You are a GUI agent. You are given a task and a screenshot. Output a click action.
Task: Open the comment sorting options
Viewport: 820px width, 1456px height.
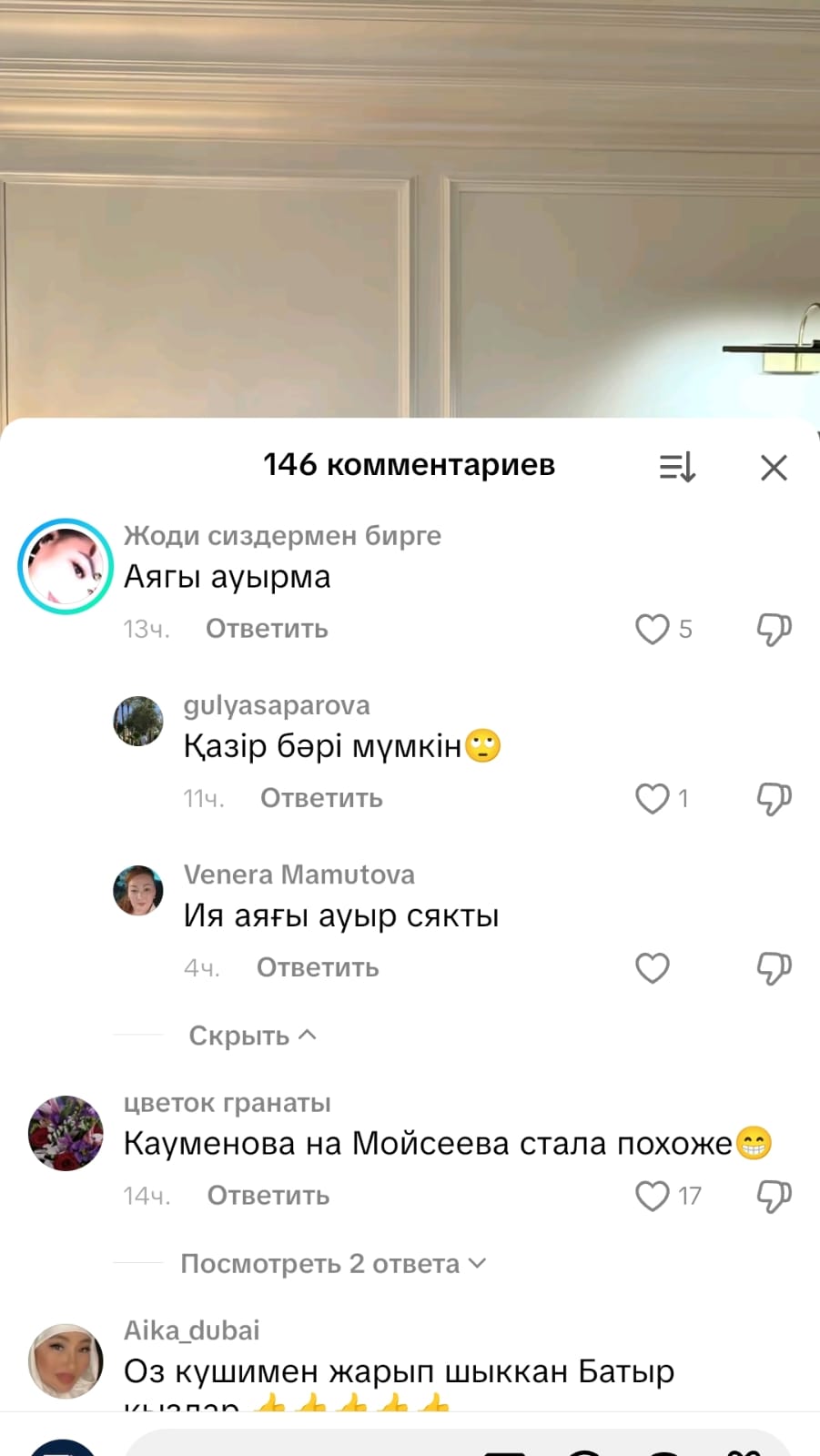(677, 468)
